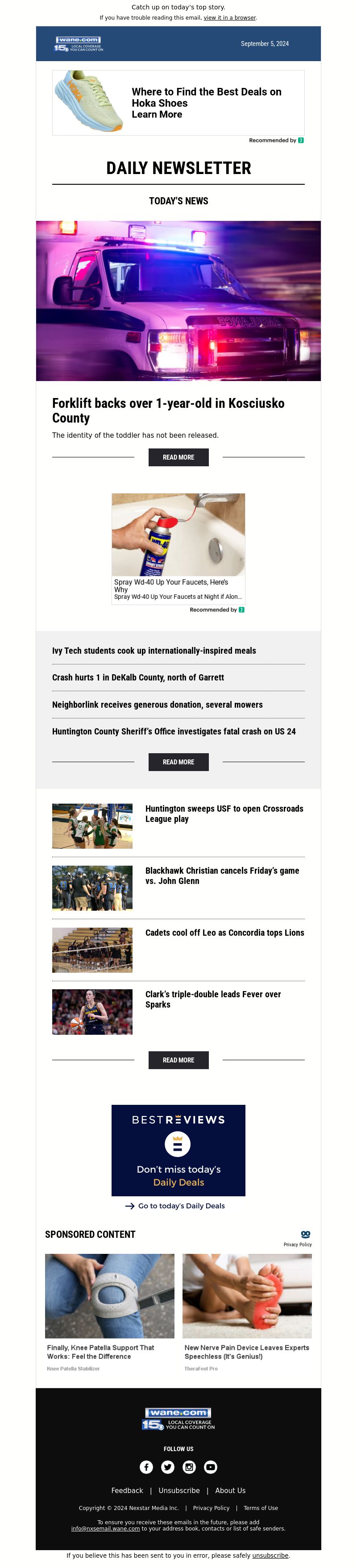
Task: Open the Knee Patella Support sponsored card
Action: [x=110, y=1309]
